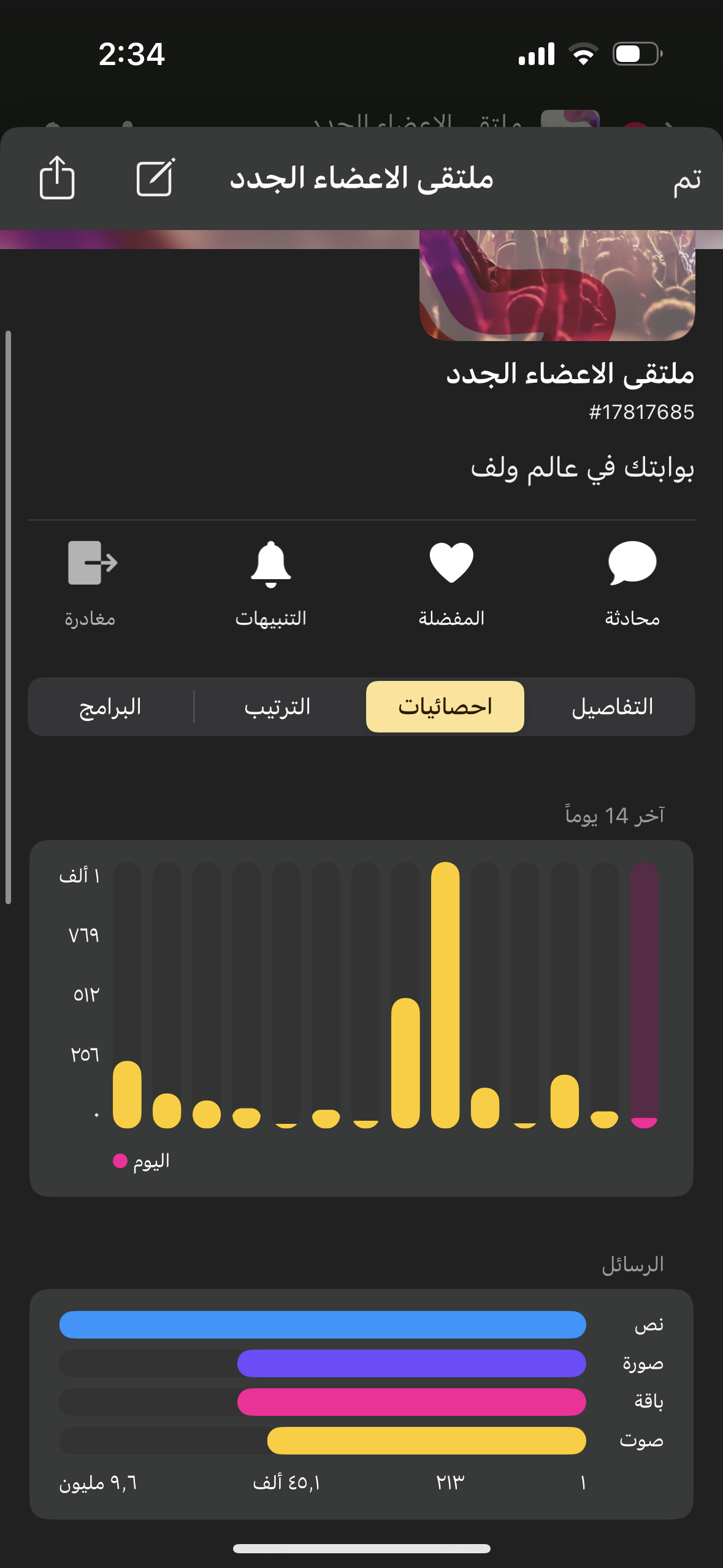Switch to the الترتيب ranking tab
This screenshot has height=1568, width=723.
point(278,707)
